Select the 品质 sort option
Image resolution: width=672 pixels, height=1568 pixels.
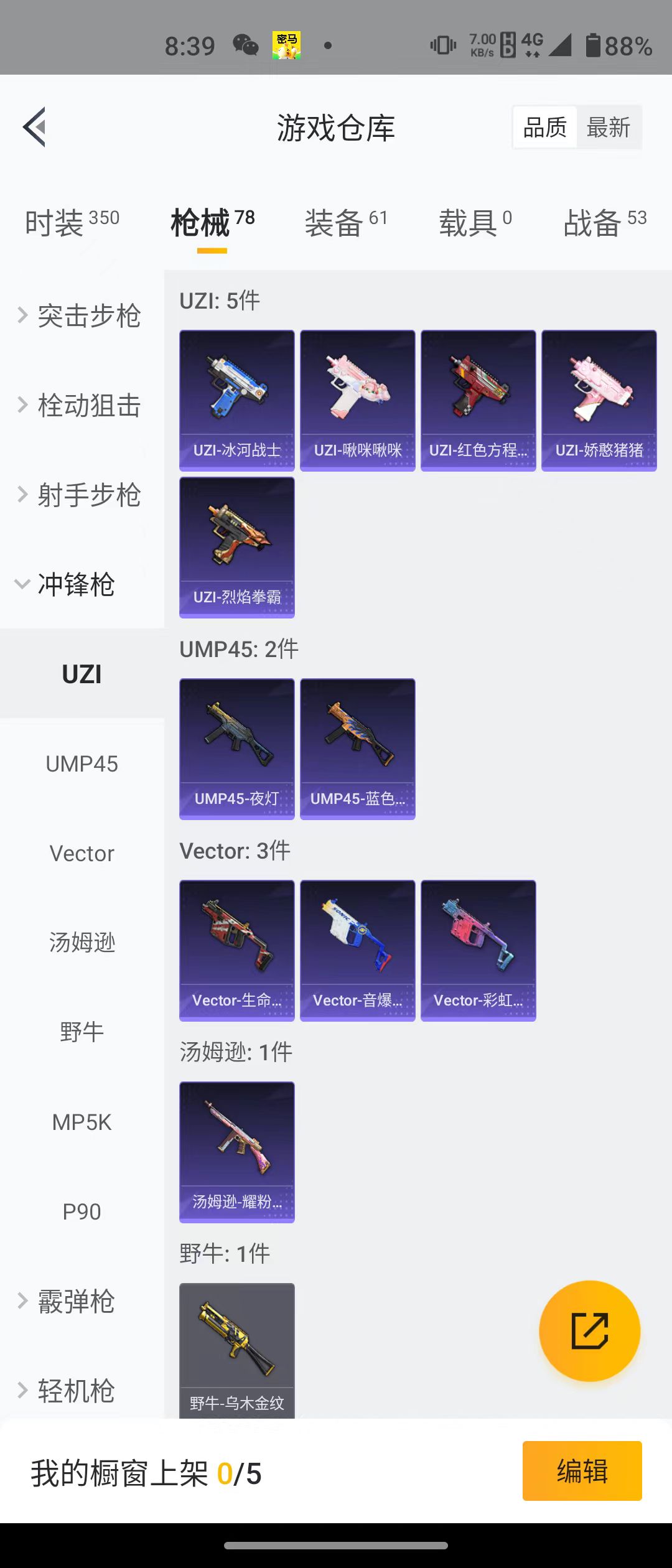(x=545, y=128)
